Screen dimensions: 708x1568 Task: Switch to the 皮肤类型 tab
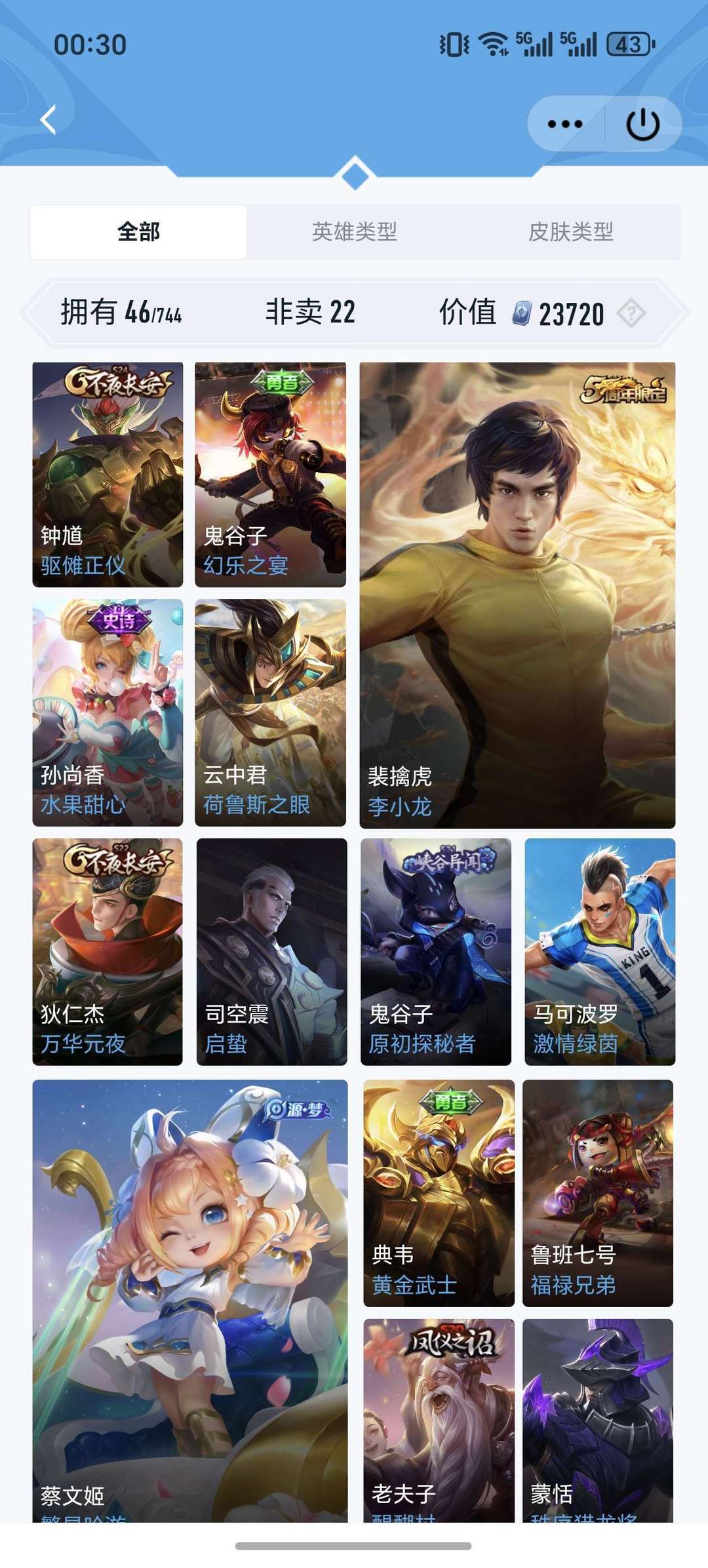571,232
